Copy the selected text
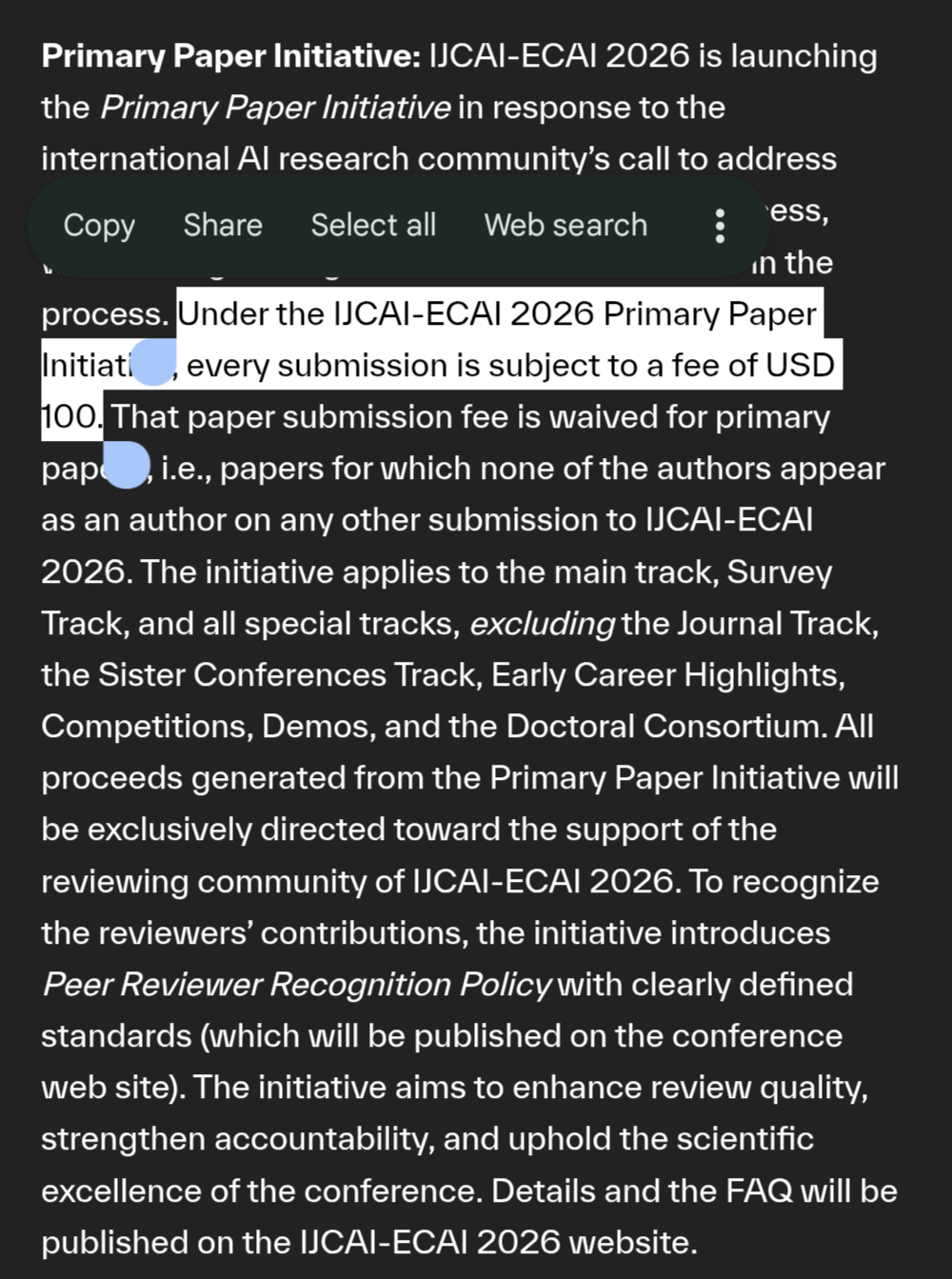This screenshot has height=1279, width=952. tap(99, 226)
